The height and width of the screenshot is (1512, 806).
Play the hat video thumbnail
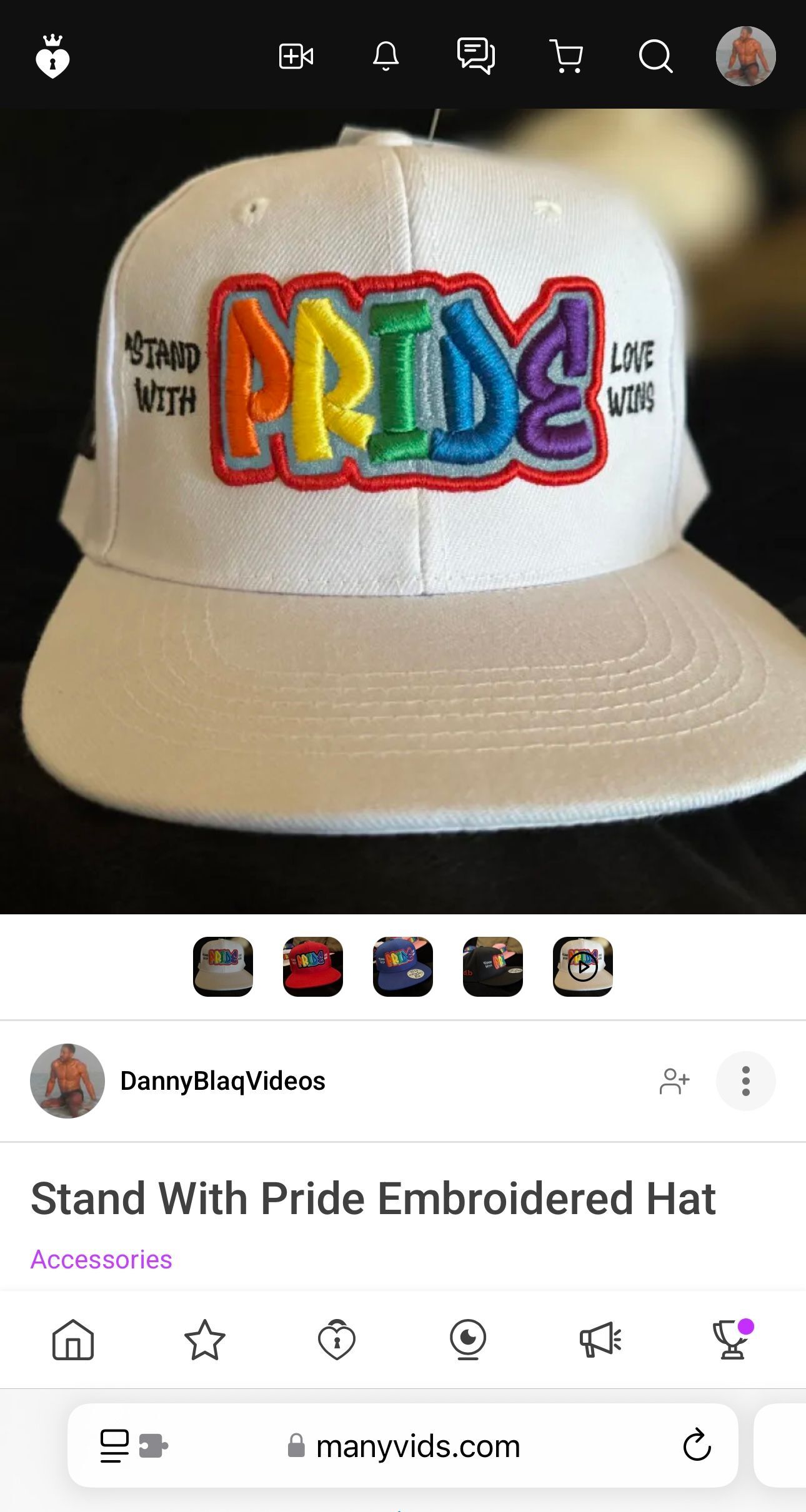(583, 966)
